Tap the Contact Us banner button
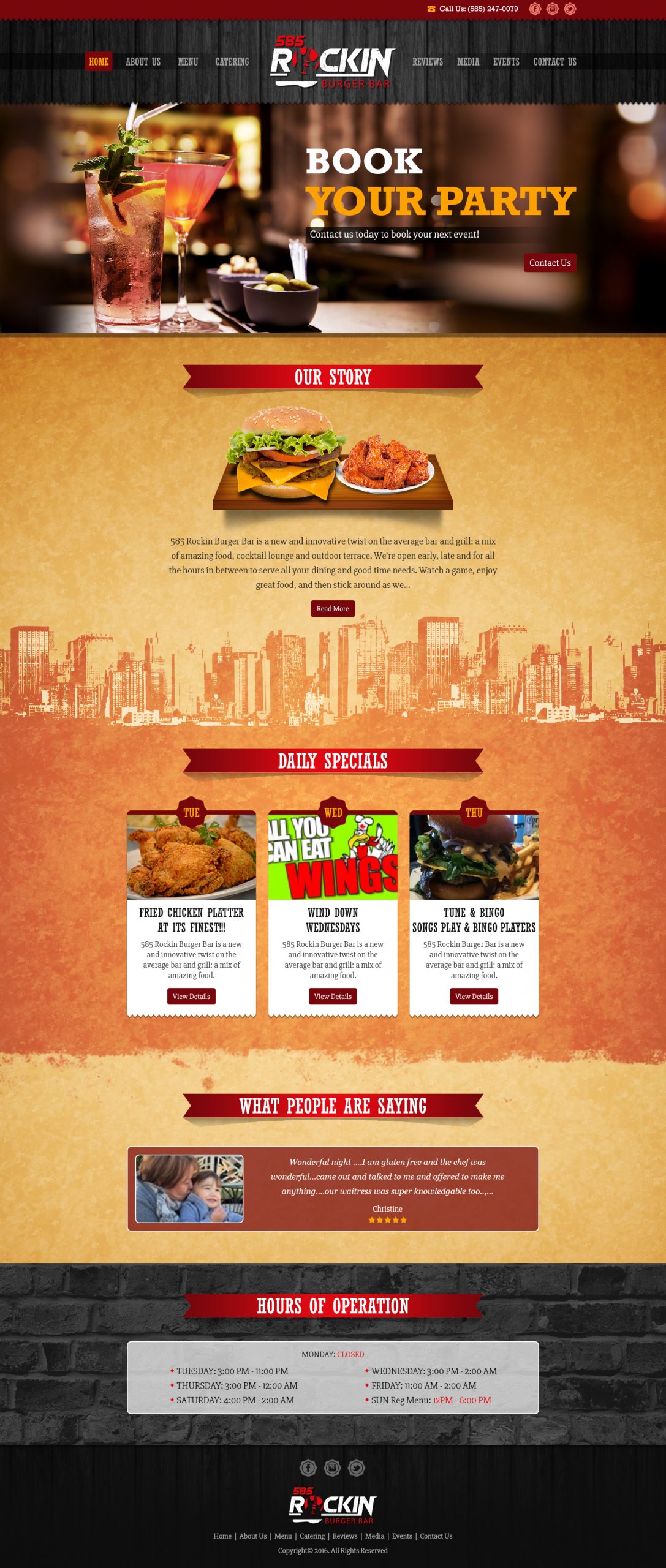This screenshot has width=666, height=1568. pos(550,263)
